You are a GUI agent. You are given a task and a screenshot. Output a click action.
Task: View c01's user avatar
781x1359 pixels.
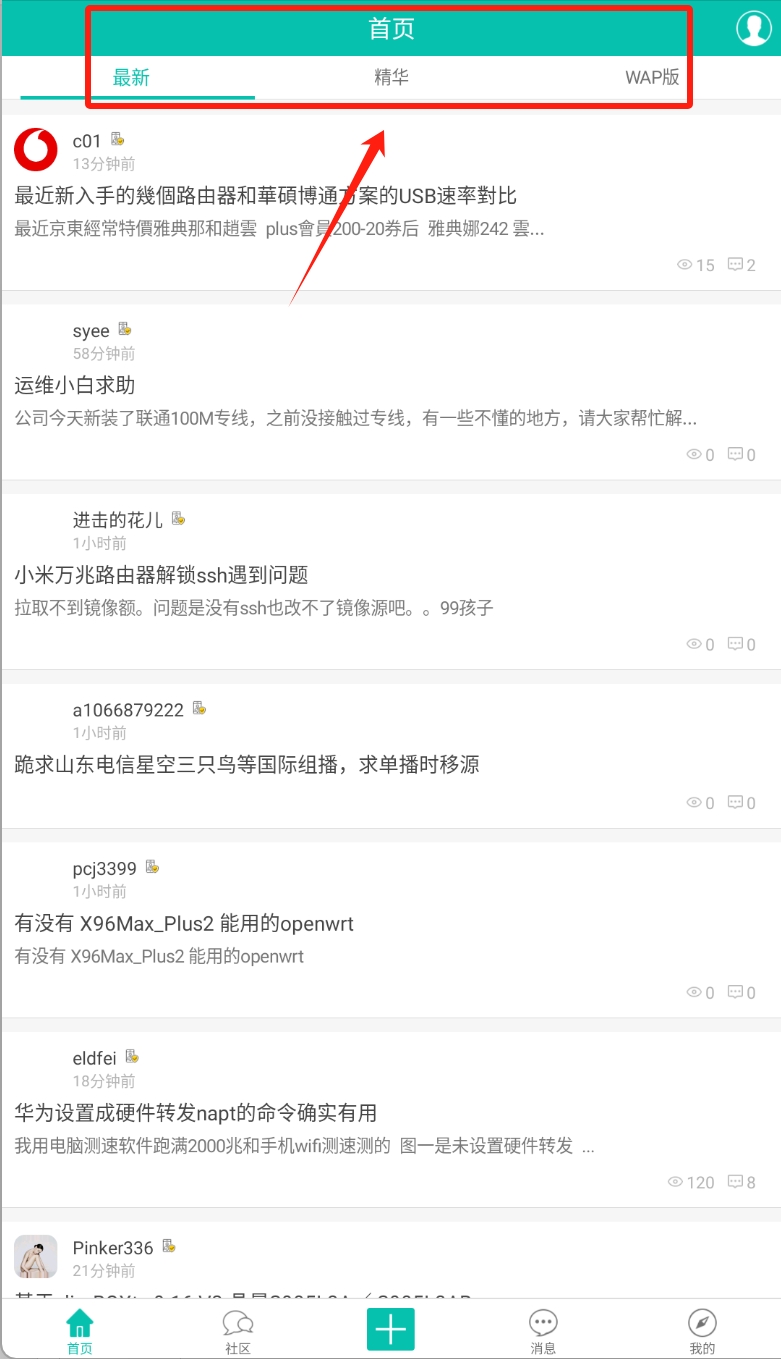[x=36, y=150]
